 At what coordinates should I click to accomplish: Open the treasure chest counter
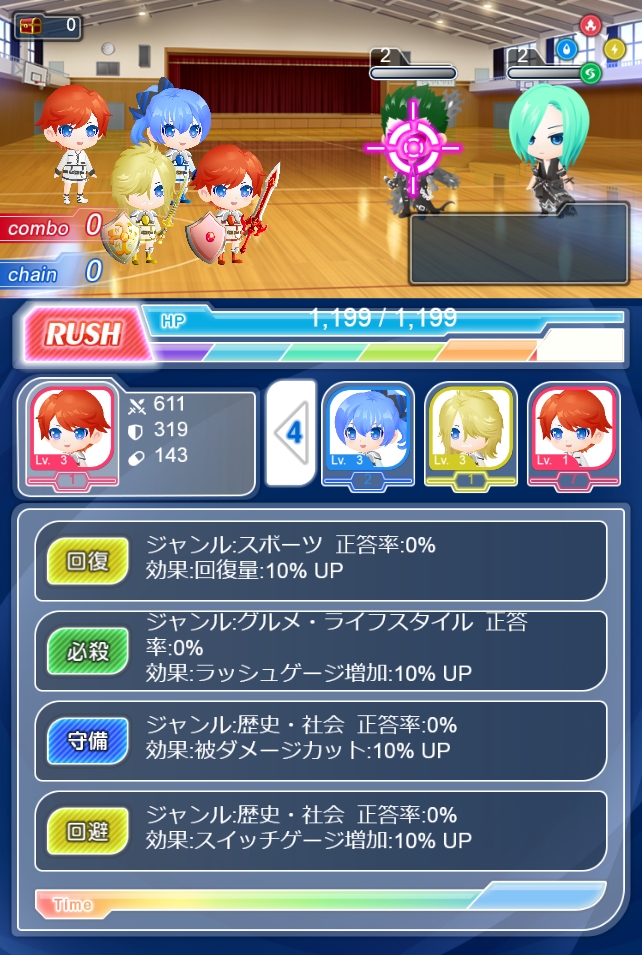tap(48, 24)
